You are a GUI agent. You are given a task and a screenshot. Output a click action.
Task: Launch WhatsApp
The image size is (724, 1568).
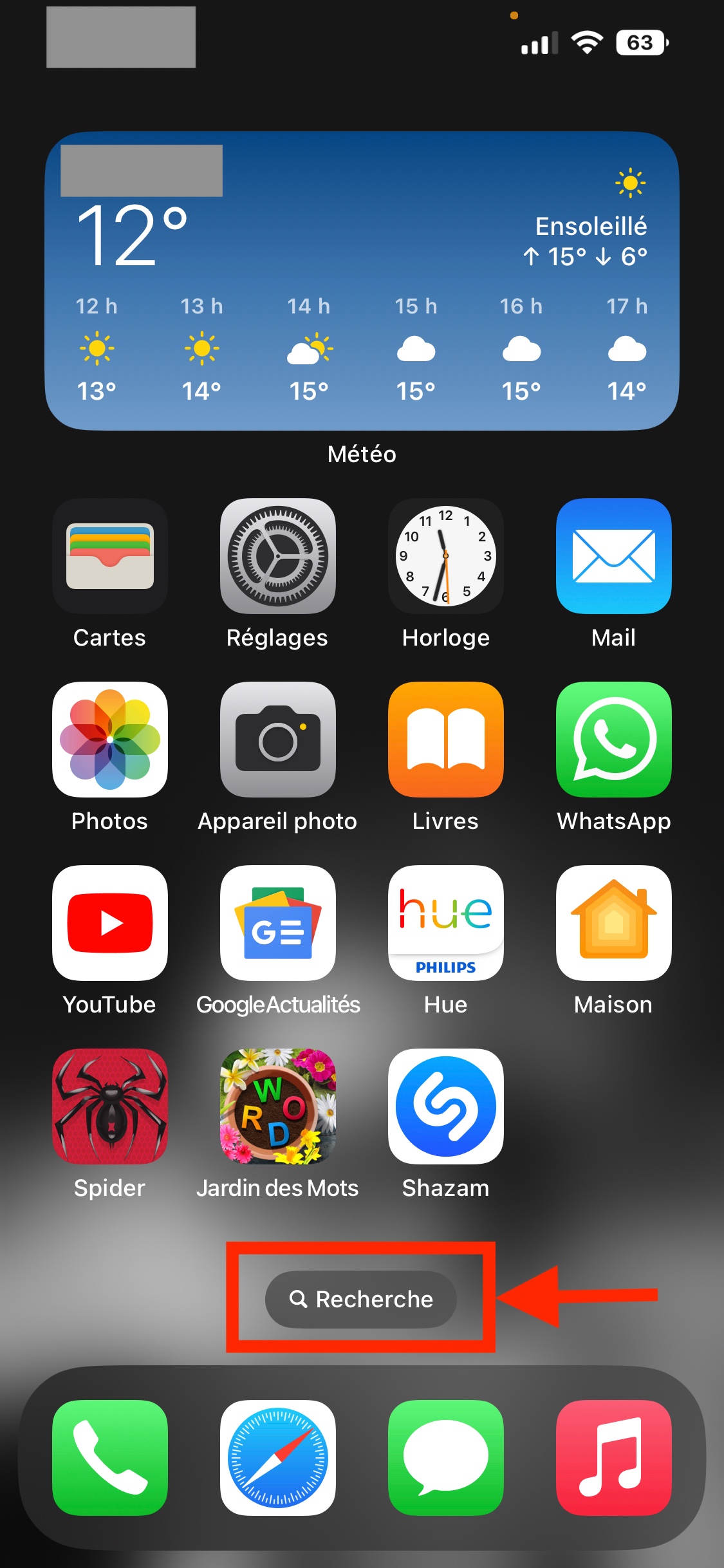click(x=613, y=740)
